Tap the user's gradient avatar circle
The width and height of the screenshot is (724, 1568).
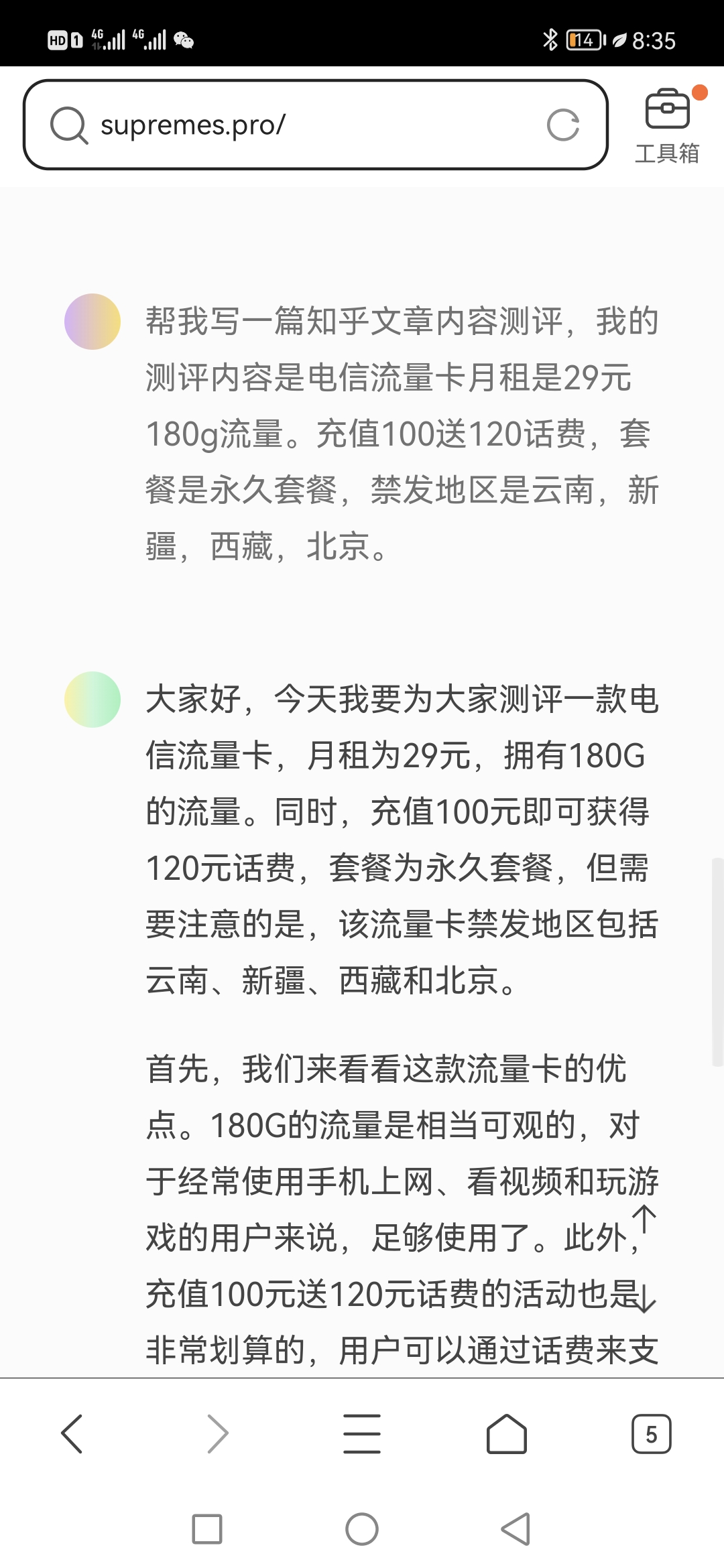(x=93, y=322)
